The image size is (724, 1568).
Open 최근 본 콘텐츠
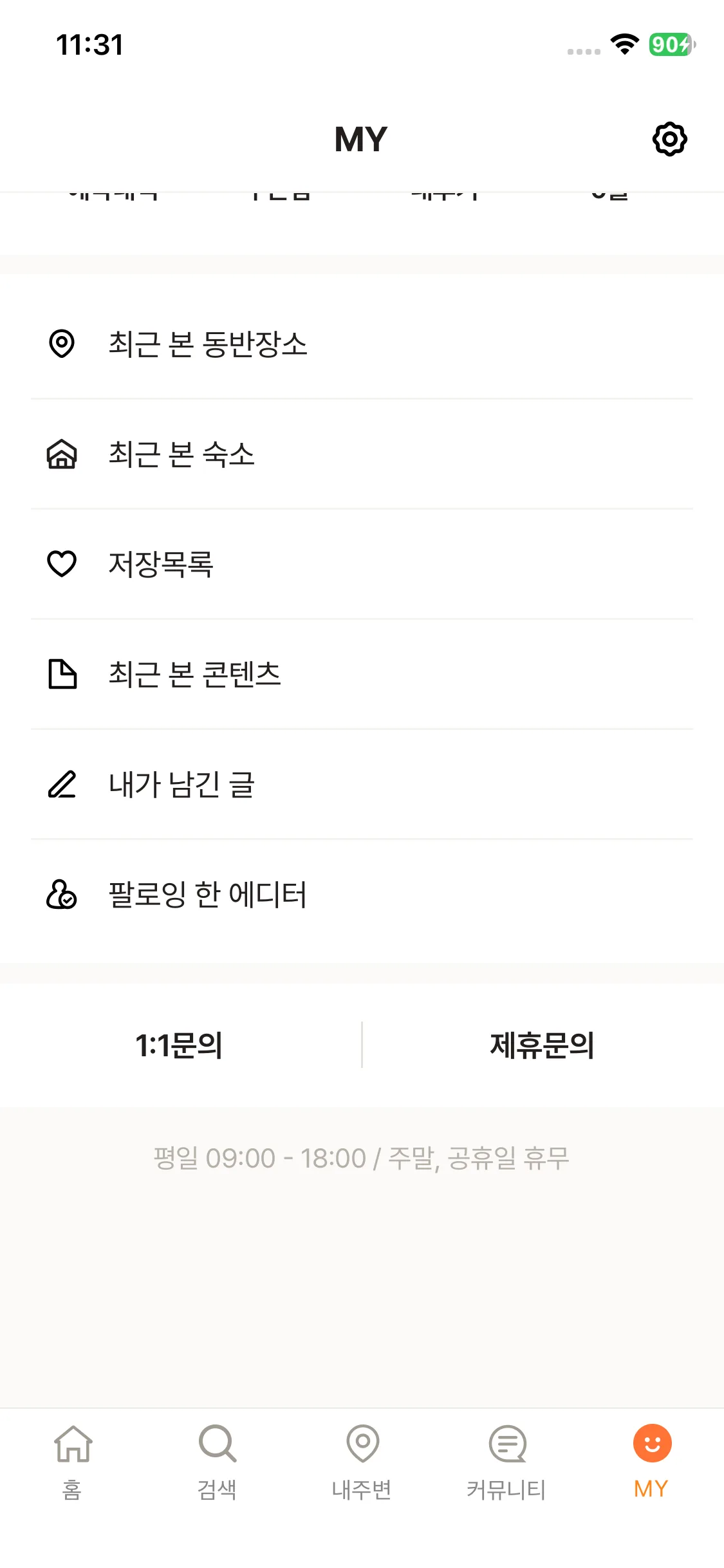coord(194,675)
